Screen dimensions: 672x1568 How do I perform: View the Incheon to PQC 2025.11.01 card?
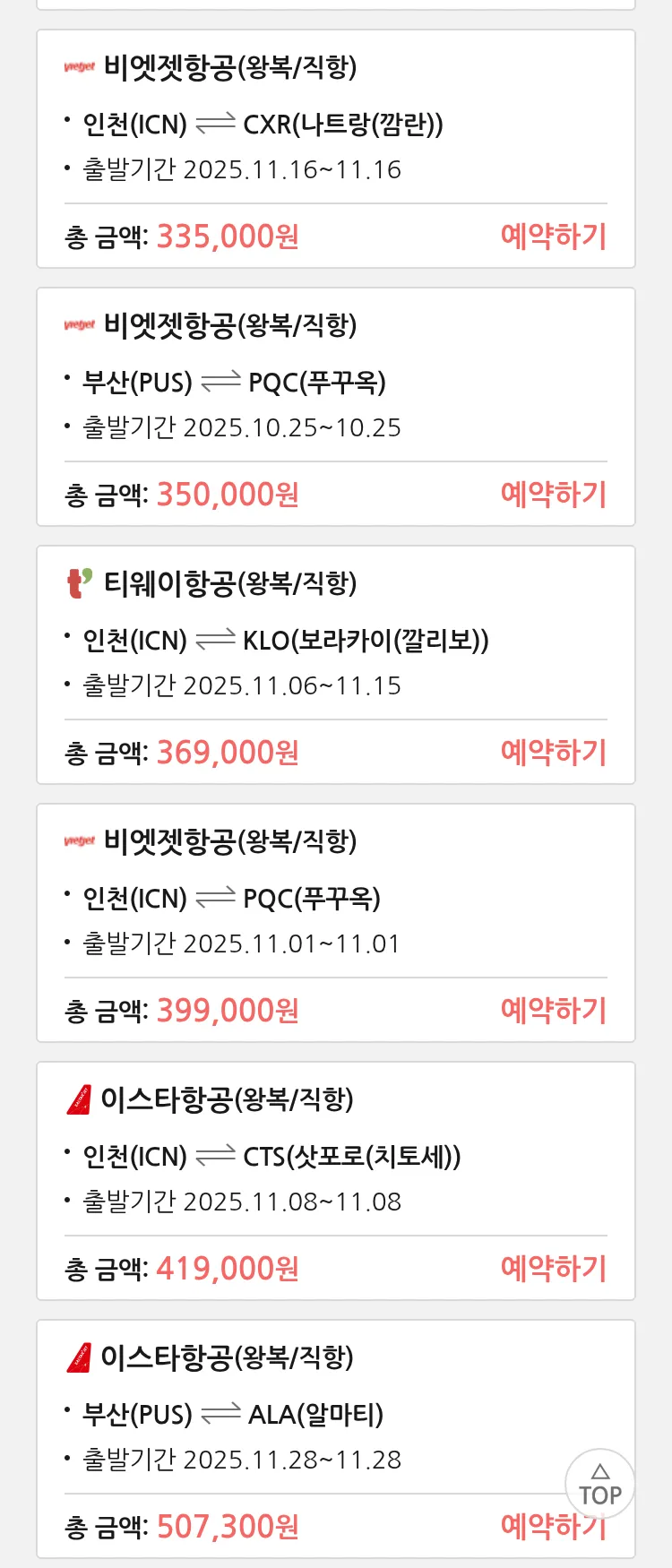[335, 898]
